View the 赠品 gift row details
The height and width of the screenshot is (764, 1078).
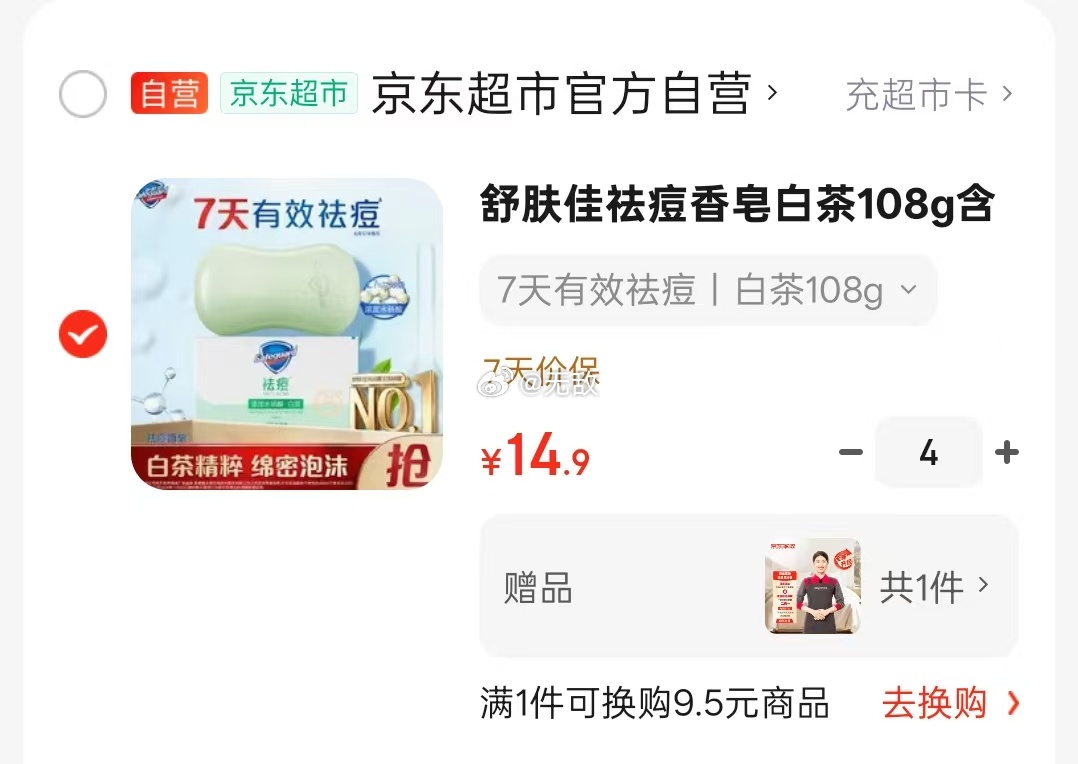tap(748, 587)
